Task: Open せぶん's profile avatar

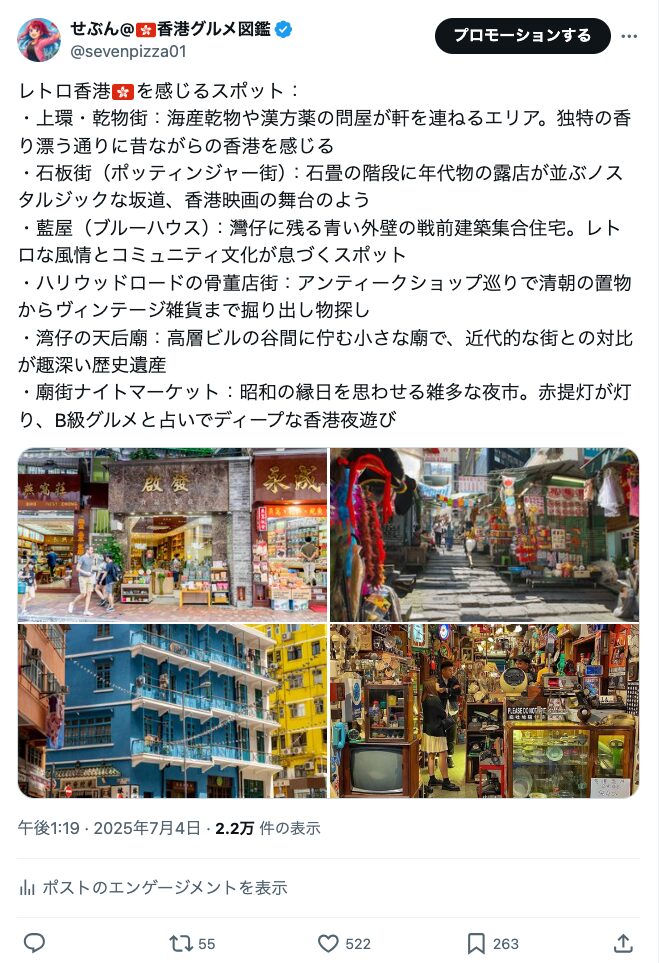Action: tap(38, 39)
